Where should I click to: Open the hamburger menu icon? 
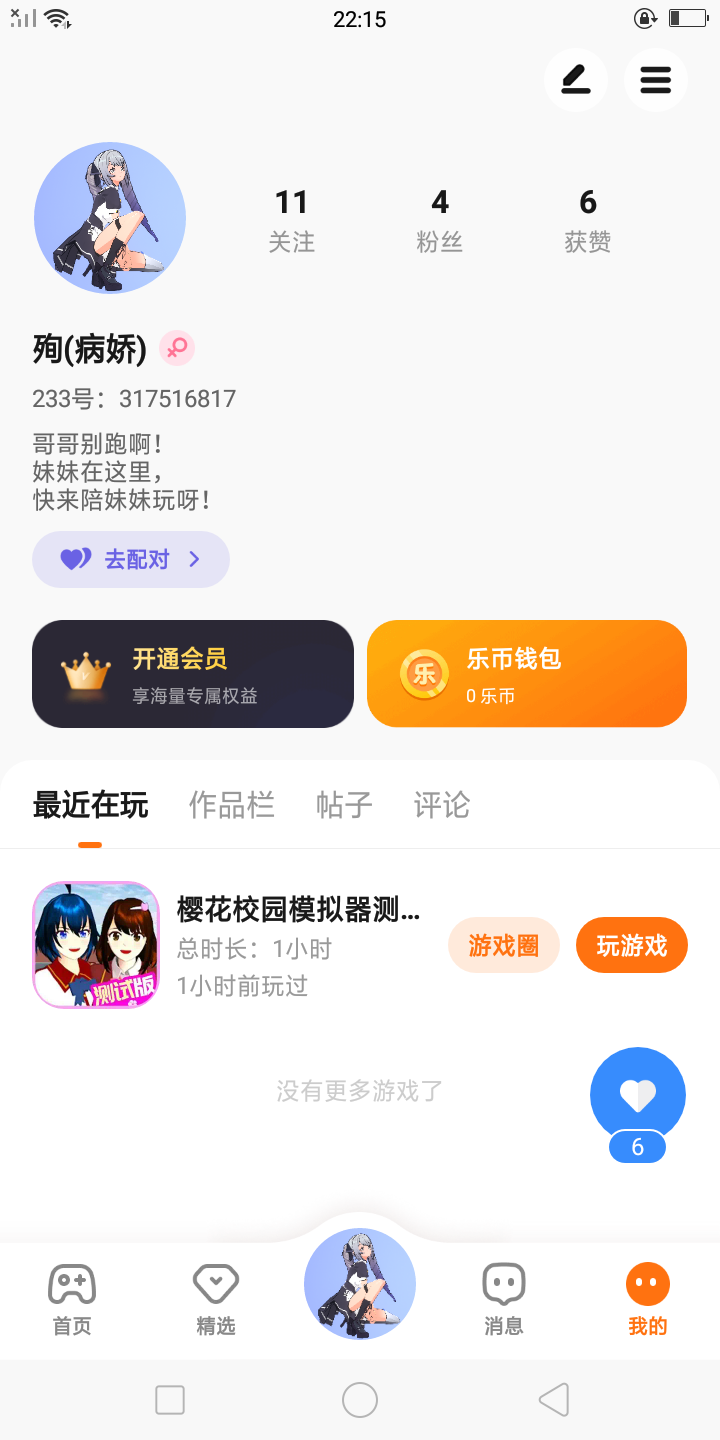[x=655, y=79]
